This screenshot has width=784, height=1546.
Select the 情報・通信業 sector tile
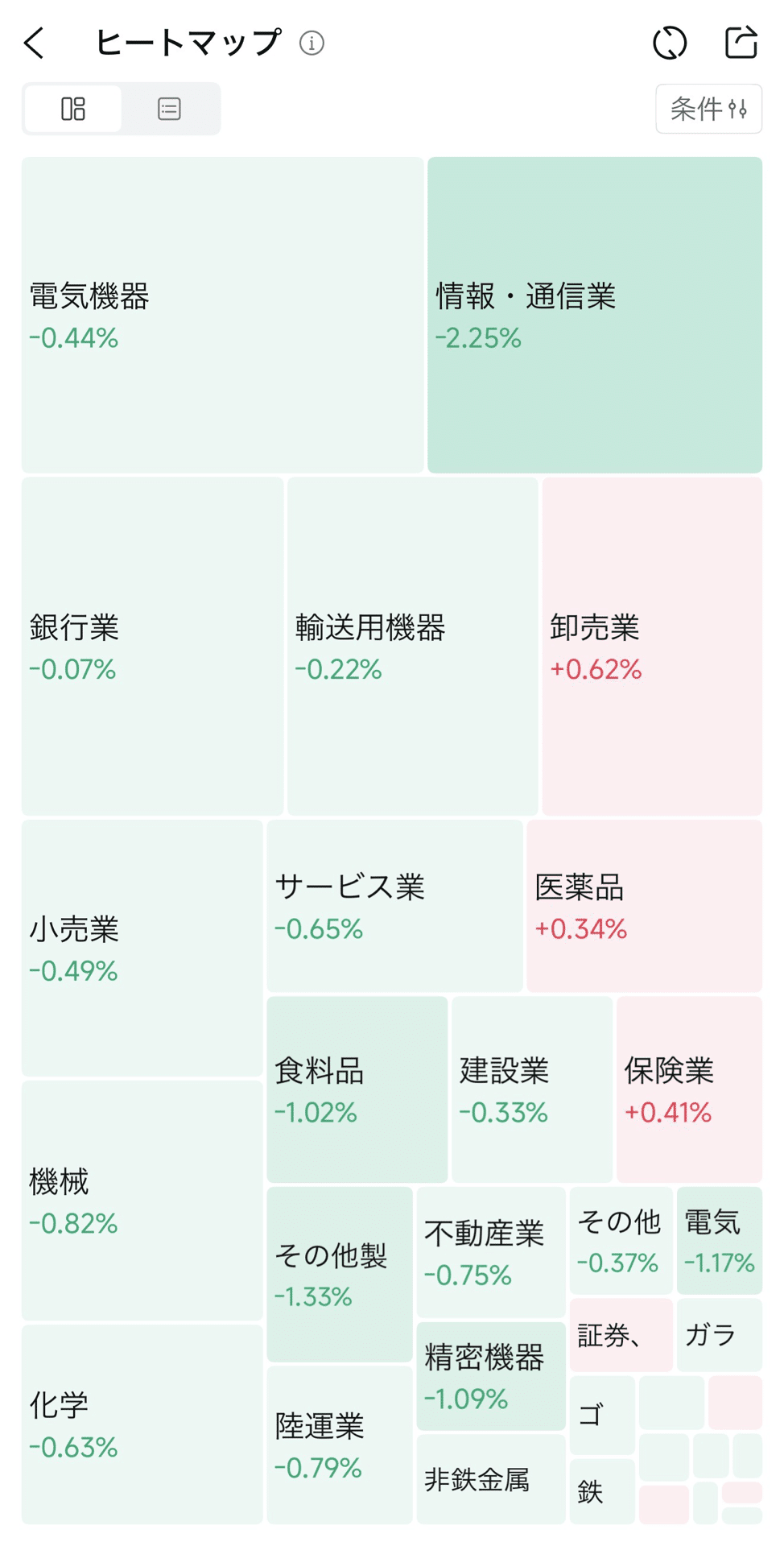tap(594, 314)
